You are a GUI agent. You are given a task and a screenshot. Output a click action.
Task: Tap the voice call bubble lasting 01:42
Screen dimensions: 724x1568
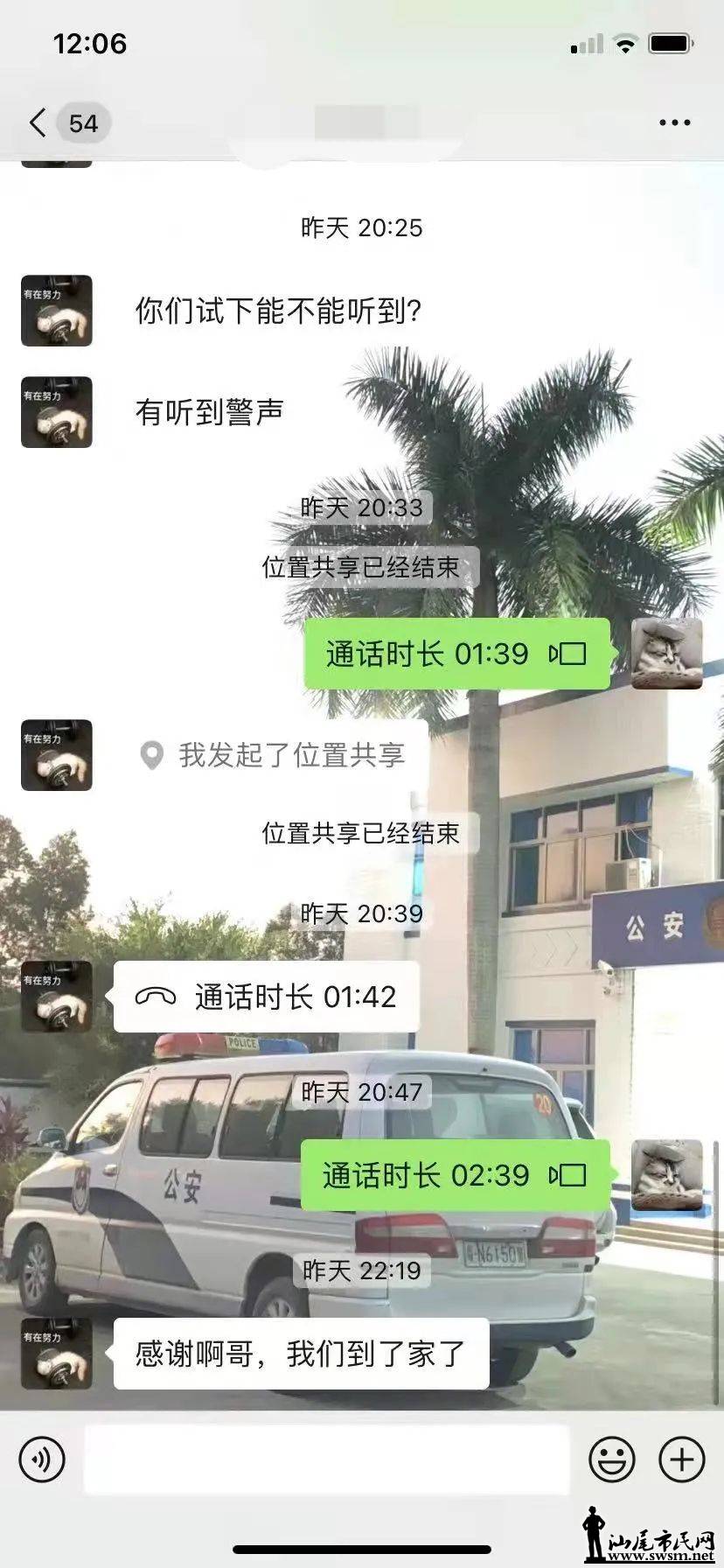(x=267, y=997)
